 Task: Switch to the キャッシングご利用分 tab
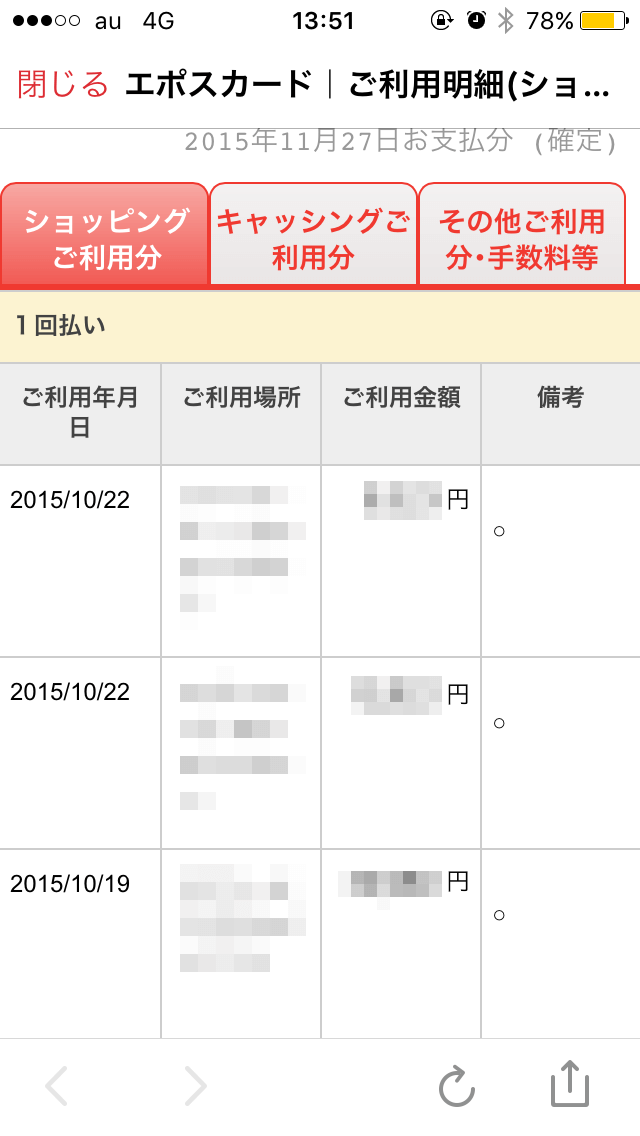(x=313, y=234)
